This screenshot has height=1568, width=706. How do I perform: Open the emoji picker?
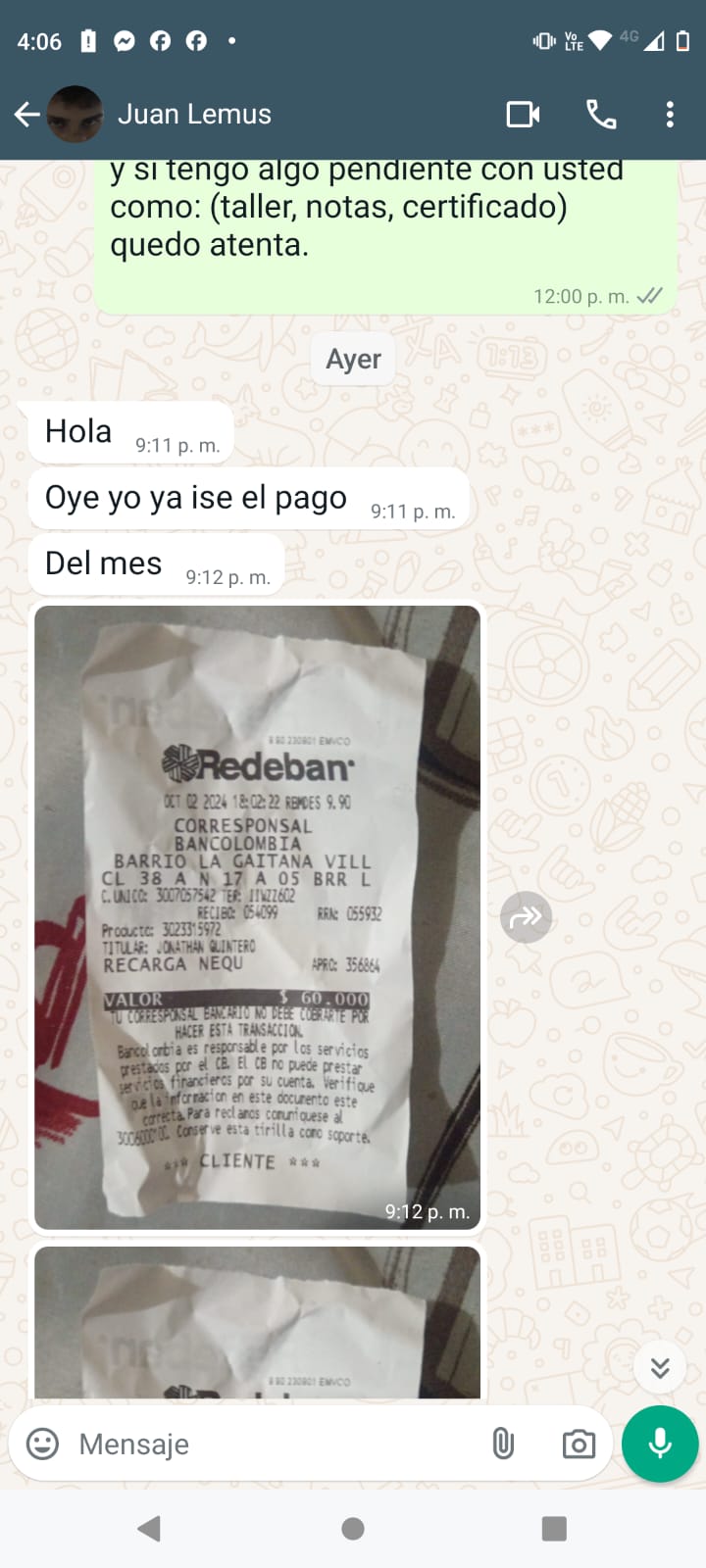pos(42,1444)
